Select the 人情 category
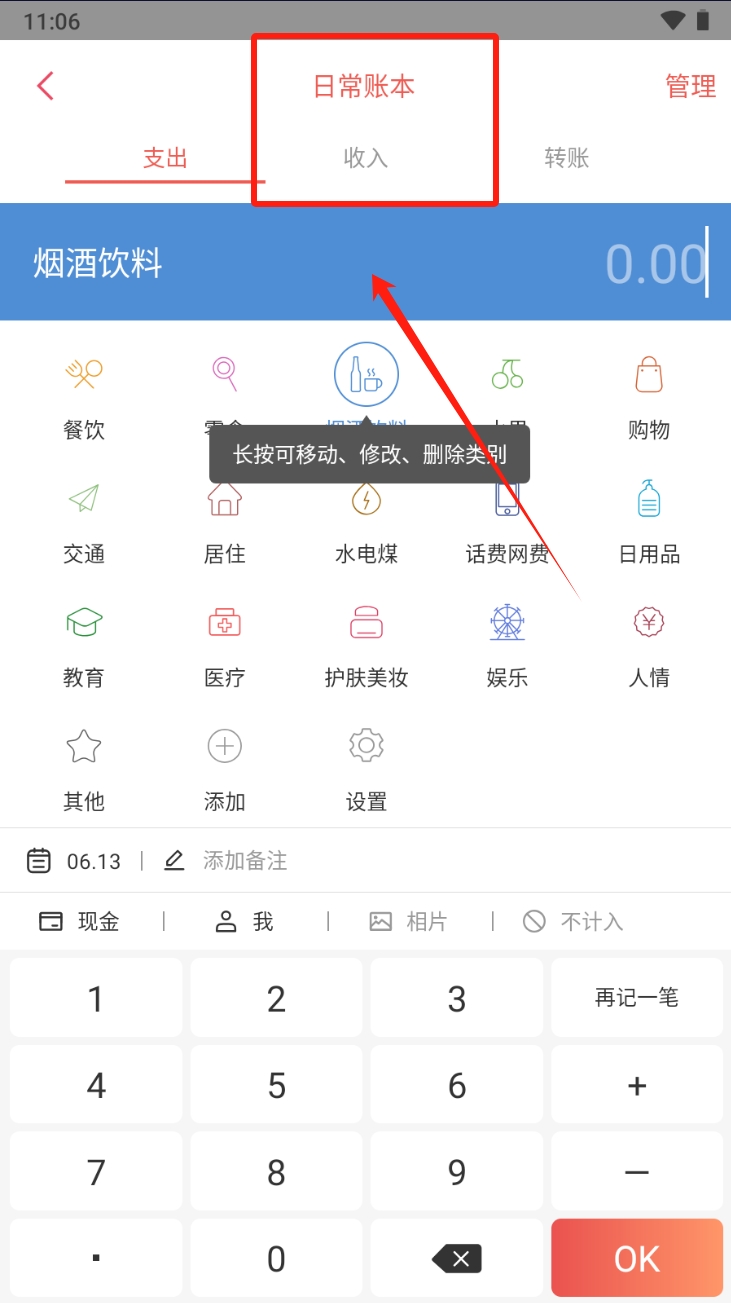This screenshot has width=731, height=1303. [x=648, y=644]
